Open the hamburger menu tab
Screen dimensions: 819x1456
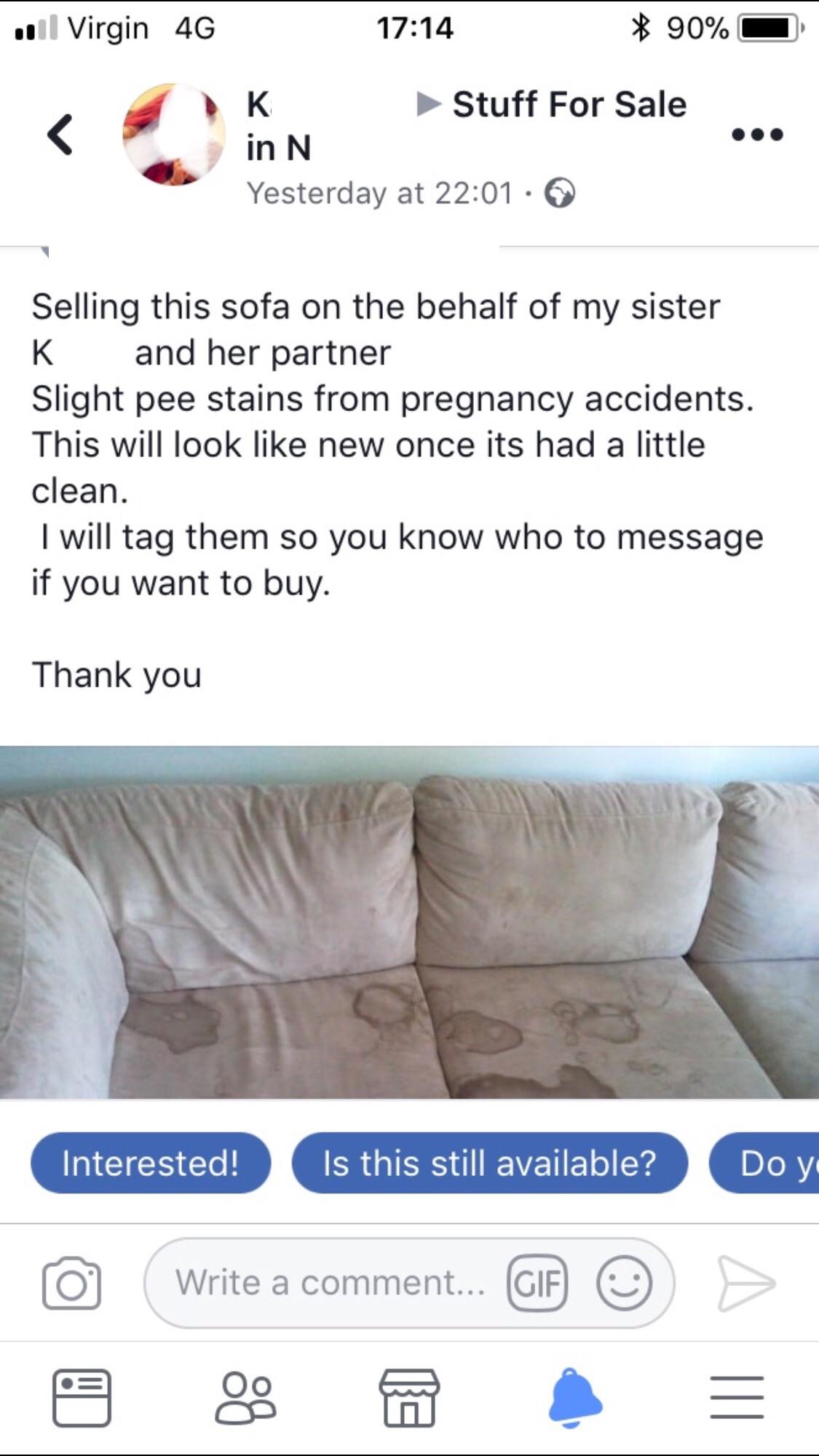click(737, 1398)
